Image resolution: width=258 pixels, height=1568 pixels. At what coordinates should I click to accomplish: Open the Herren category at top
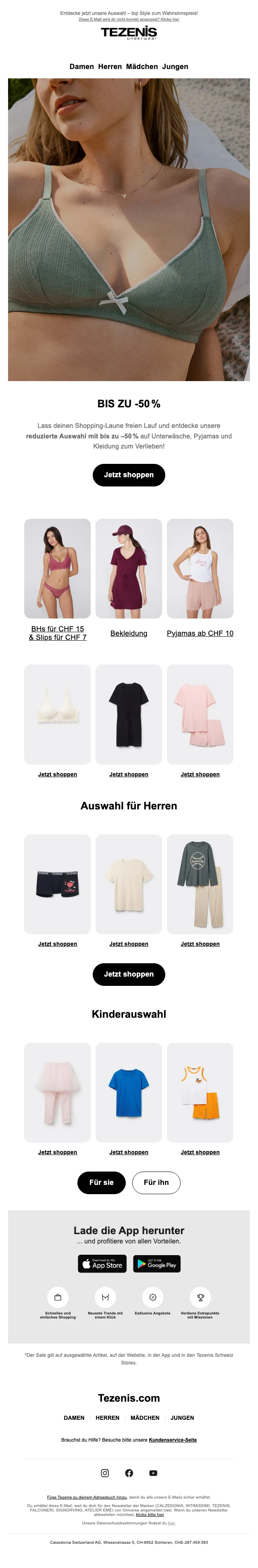coord(110,66)
